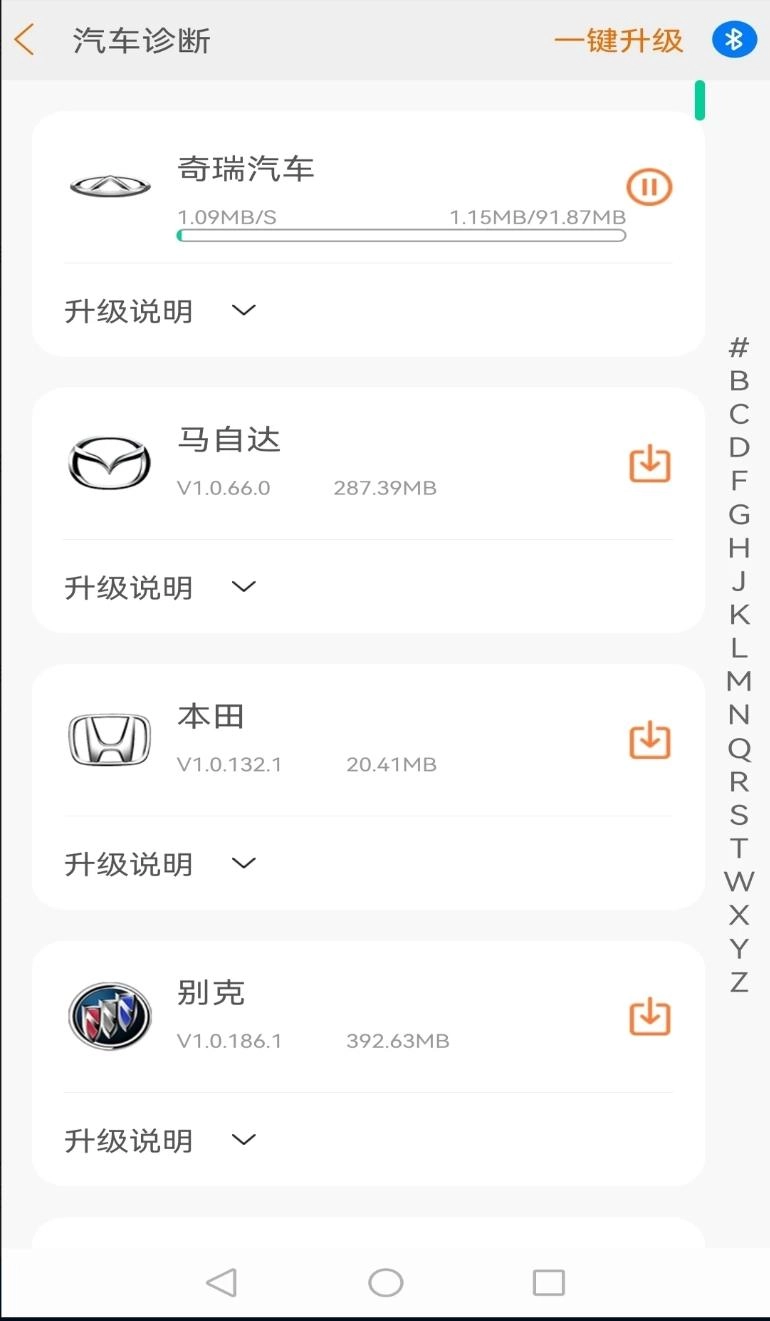This screenshot has height=1321, width=770.
Task: Click the 奇瑞汽车 download progress bar
Action: click(402, 234)
